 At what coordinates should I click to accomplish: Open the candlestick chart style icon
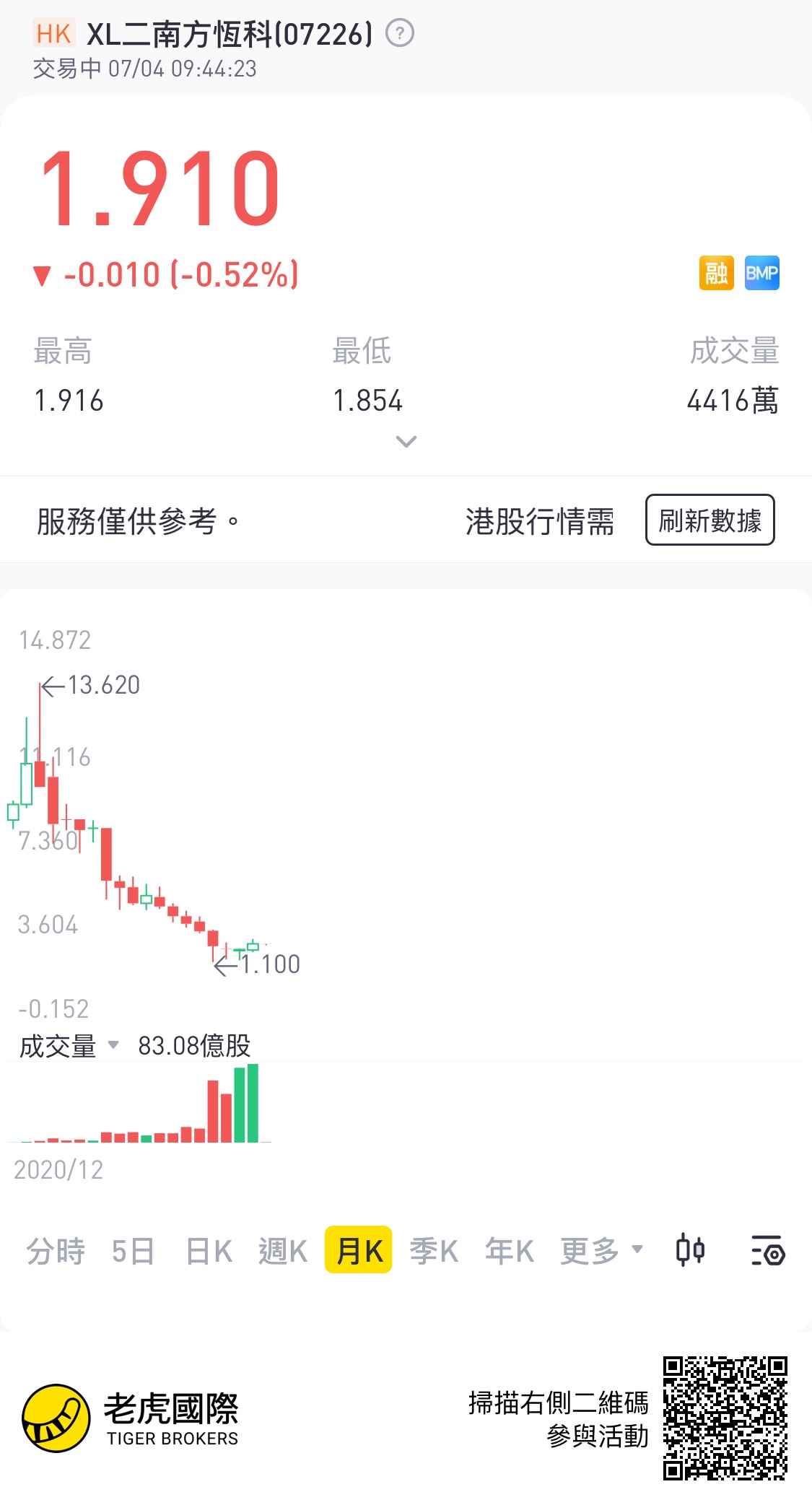690,1250
